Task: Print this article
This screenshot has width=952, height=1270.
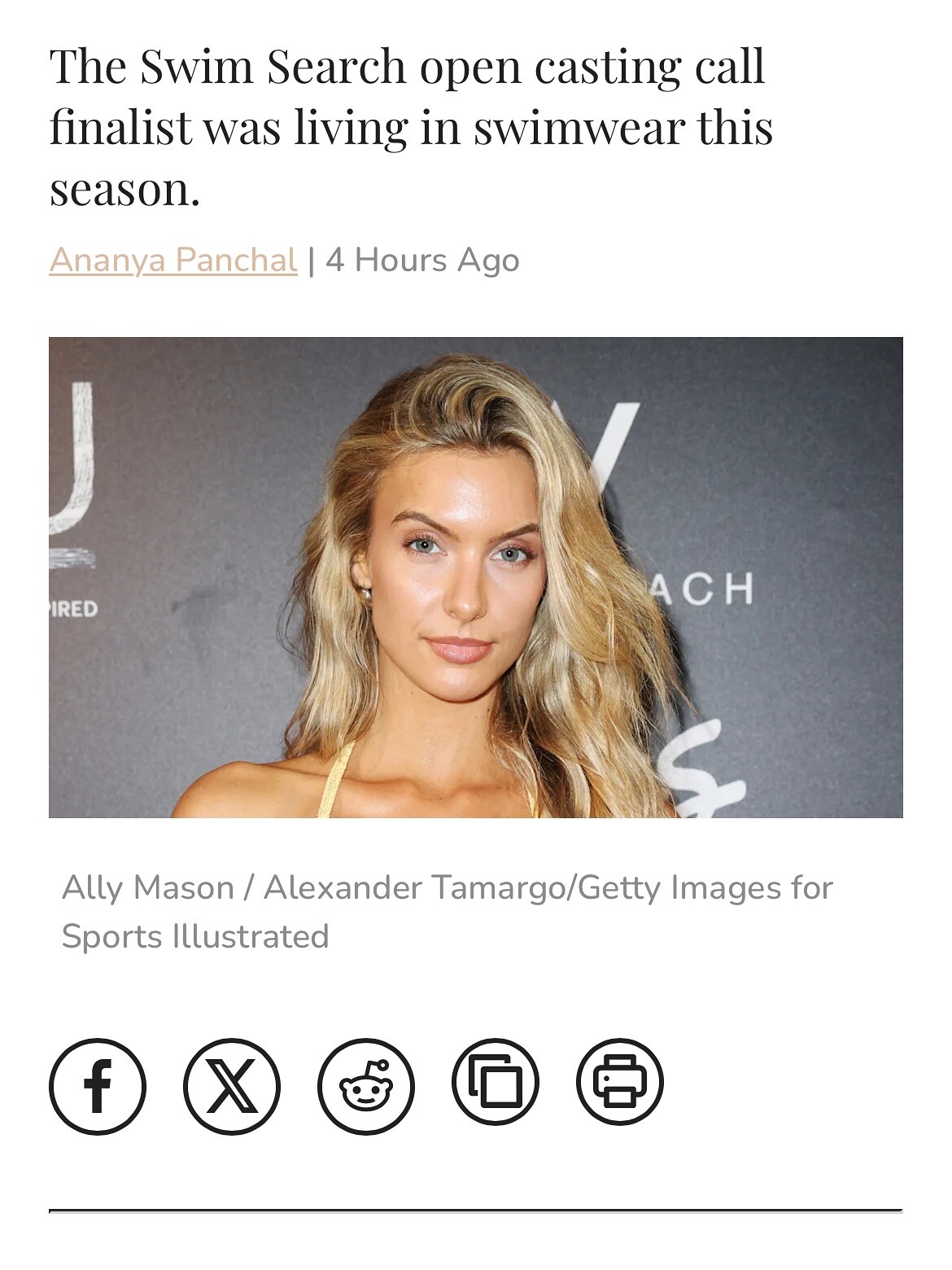Action: click(620, 1082)
